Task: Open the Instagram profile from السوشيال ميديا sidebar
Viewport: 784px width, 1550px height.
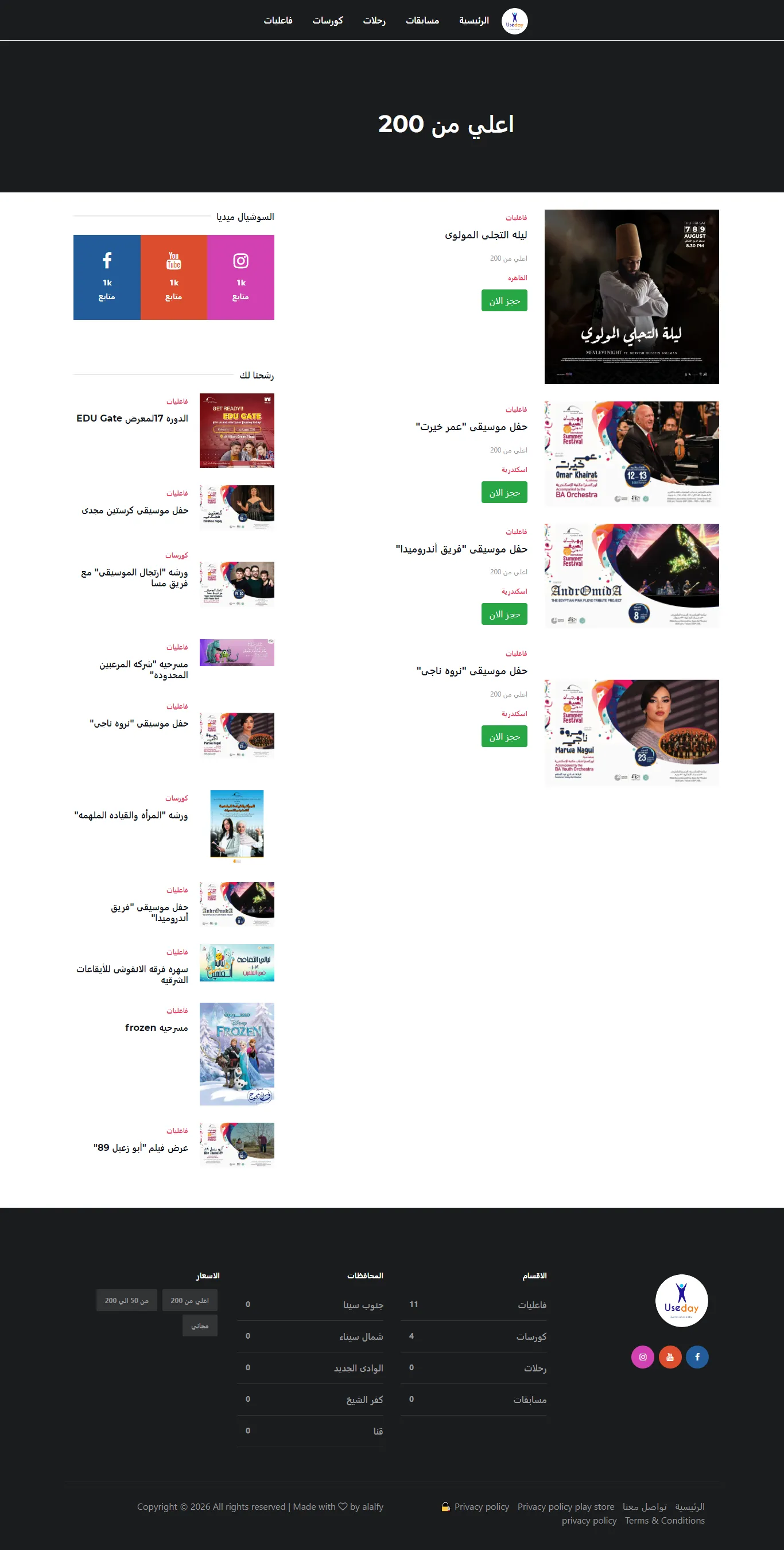Action: pos(241,276)
